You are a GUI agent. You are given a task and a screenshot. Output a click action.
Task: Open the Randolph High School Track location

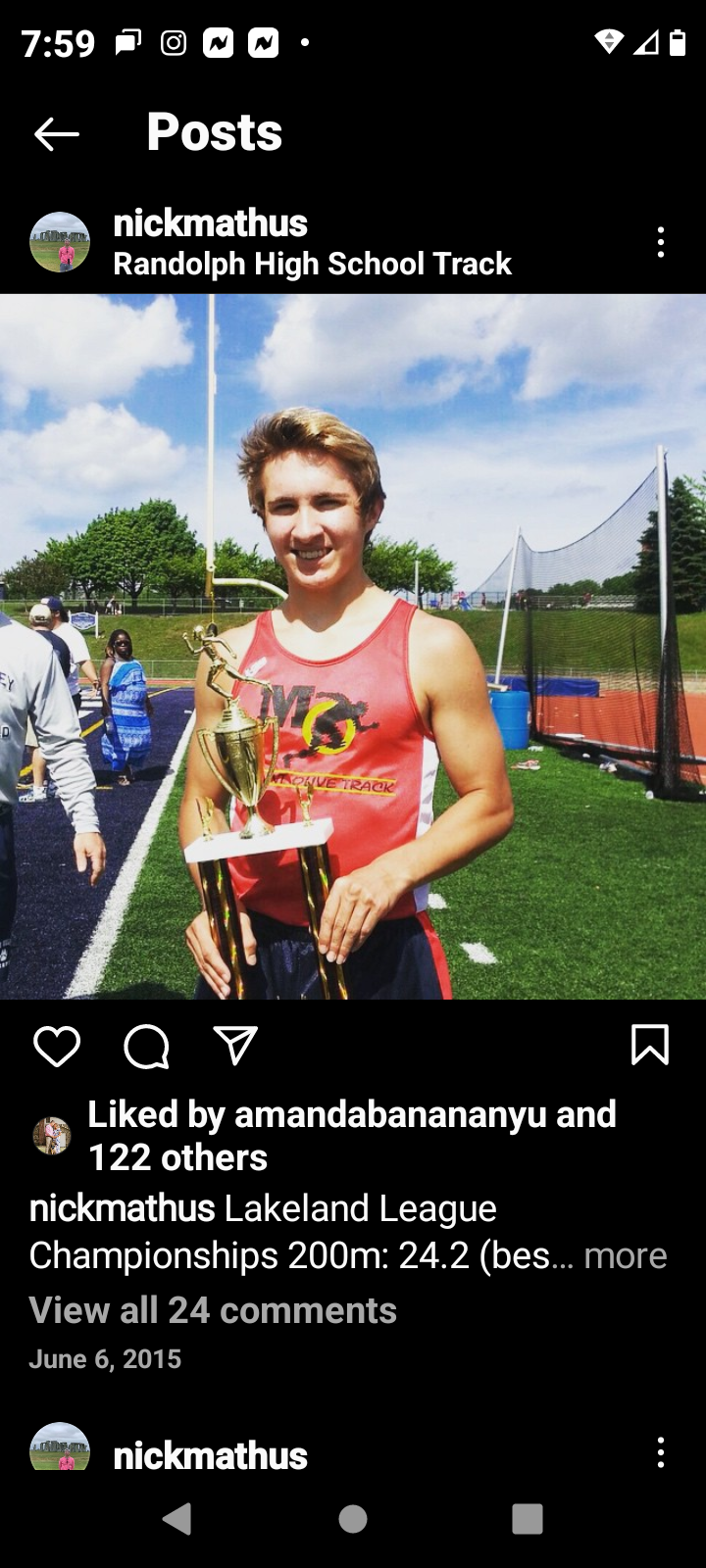pyautogui.click(x=312, y=264)
